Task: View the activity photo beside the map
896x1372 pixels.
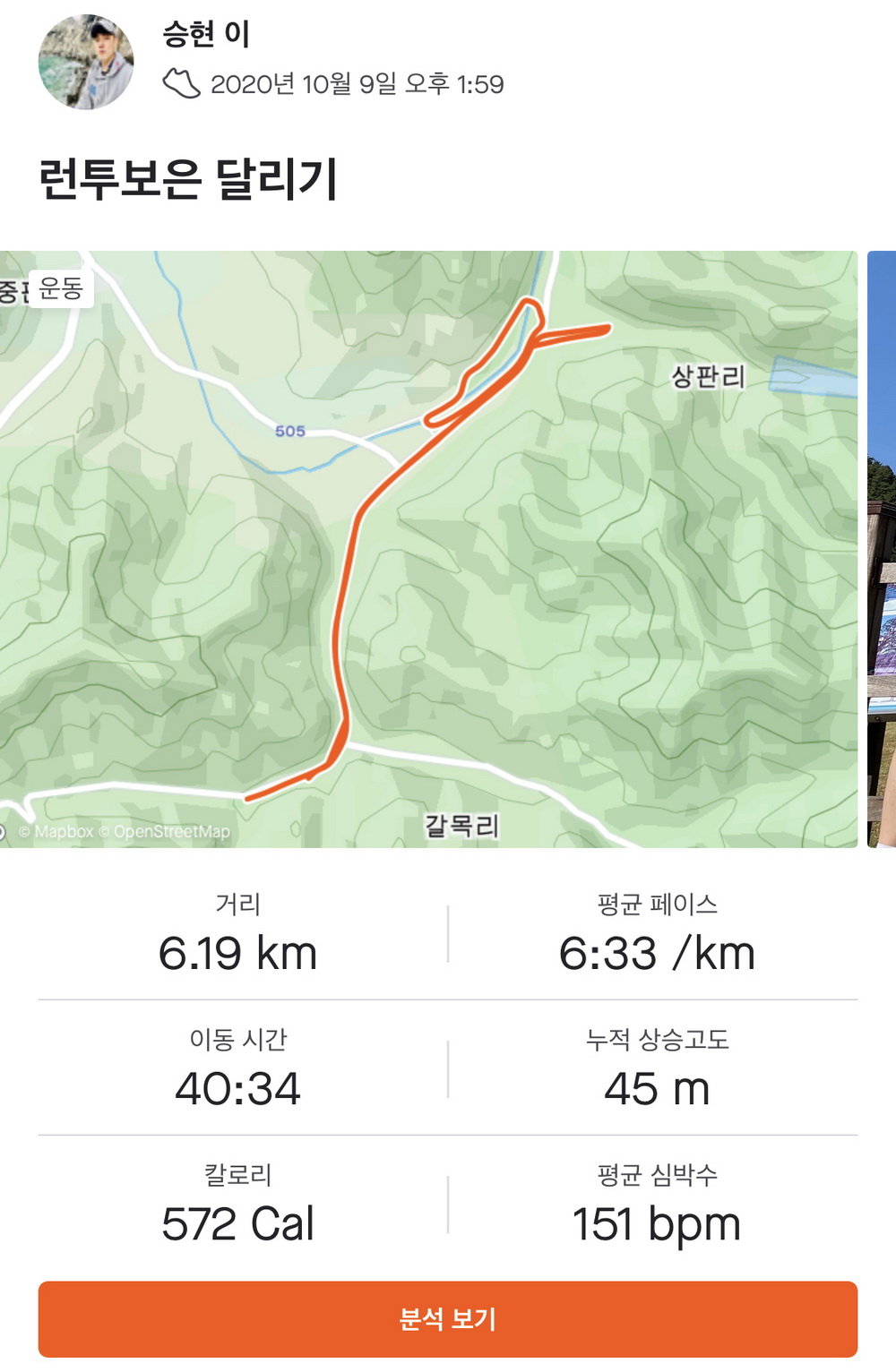Action: [x=882, y=548]
